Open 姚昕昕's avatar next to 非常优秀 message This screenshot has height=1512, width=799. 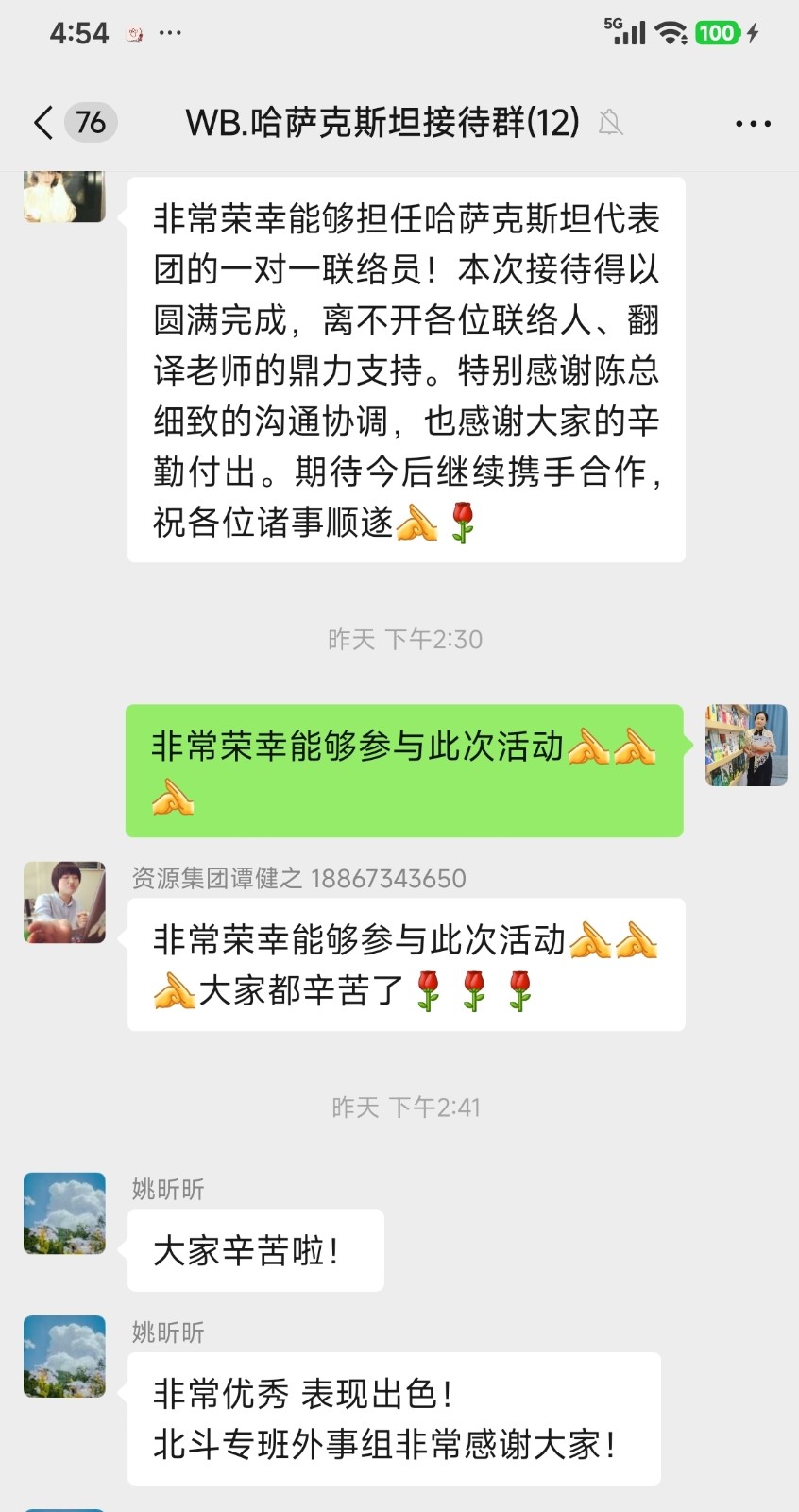(x=64, y=1356)
